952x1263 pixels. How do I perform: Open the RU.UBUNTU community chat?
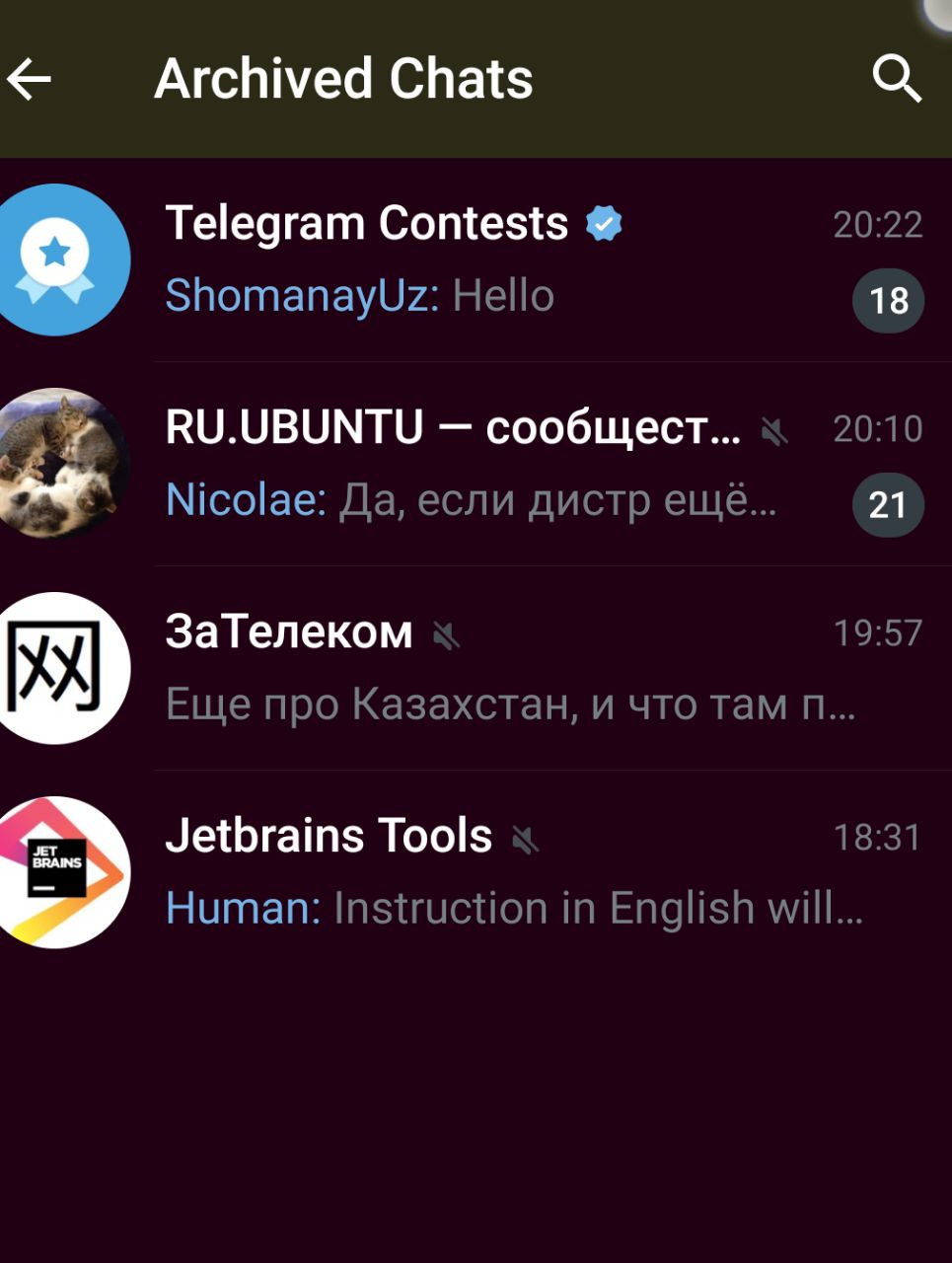(476, 464)
